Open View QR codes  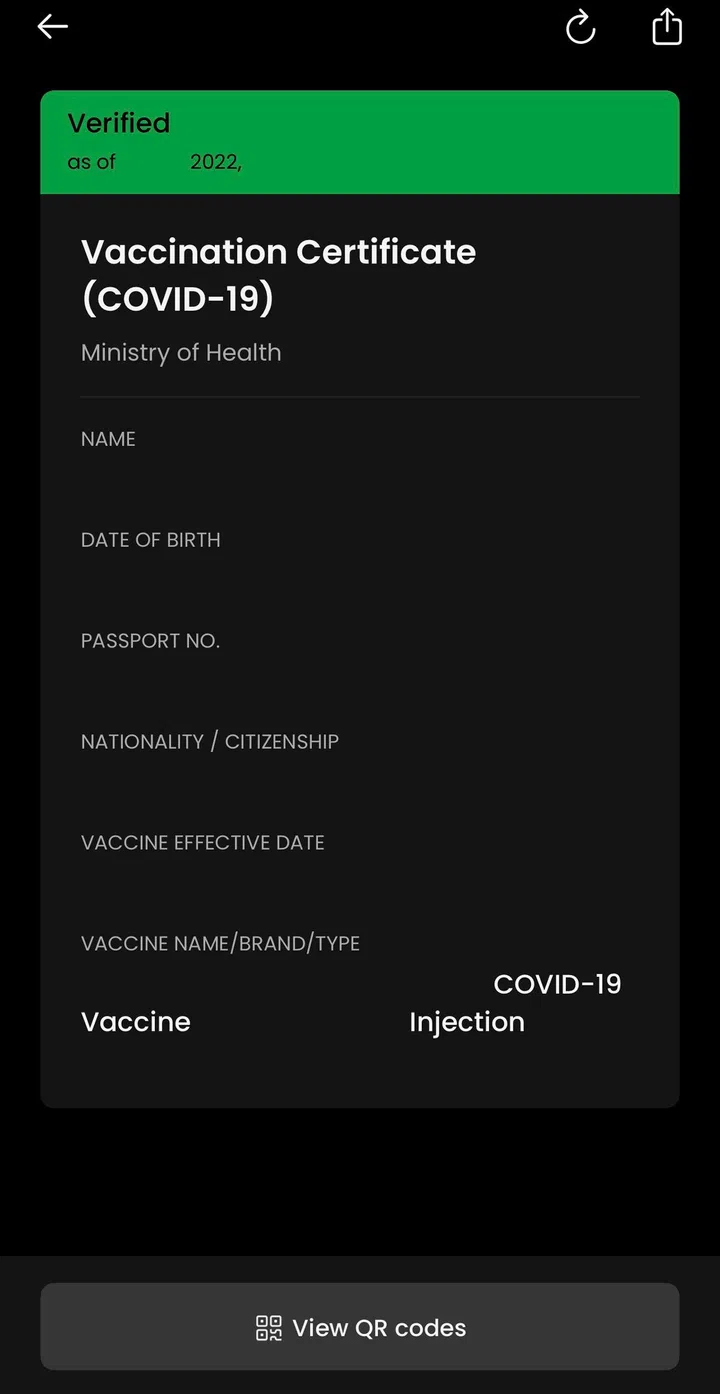click(360, 1327)
